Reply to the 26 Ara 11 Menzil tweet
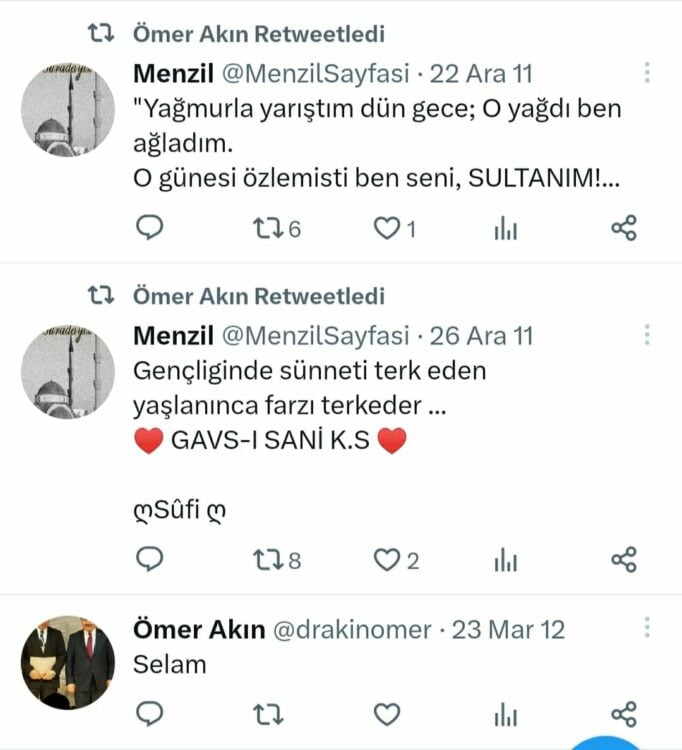Screen dimensions: 682x750 [148, 560]
